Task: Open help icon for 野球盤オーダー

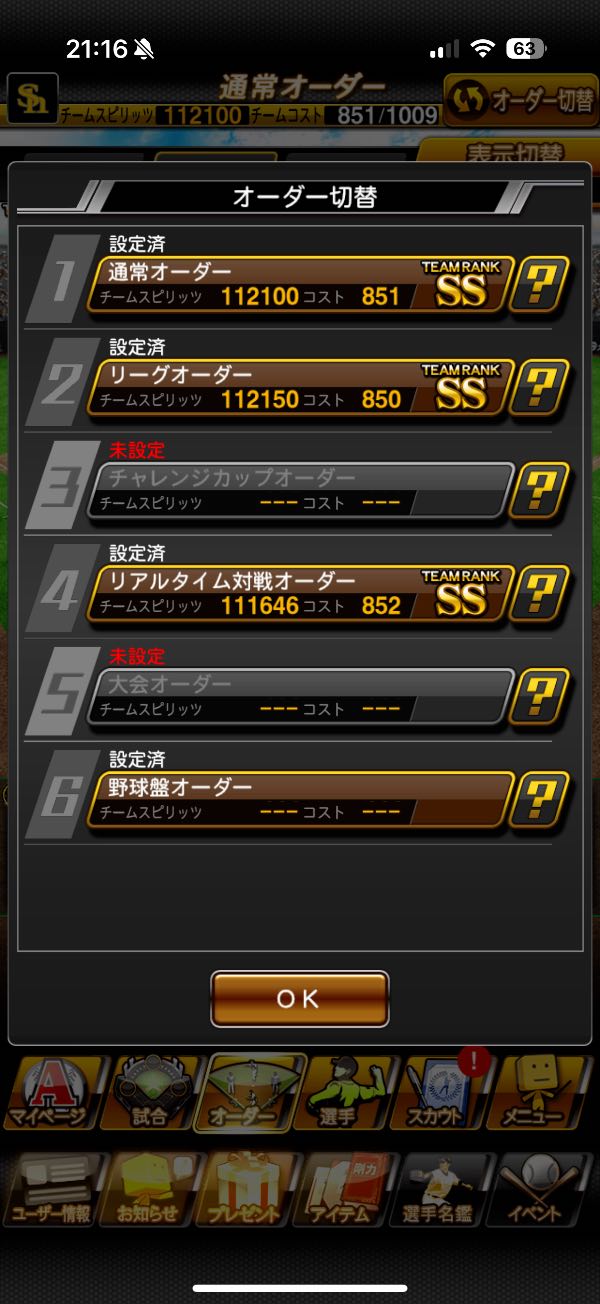Action: point(539,800)
